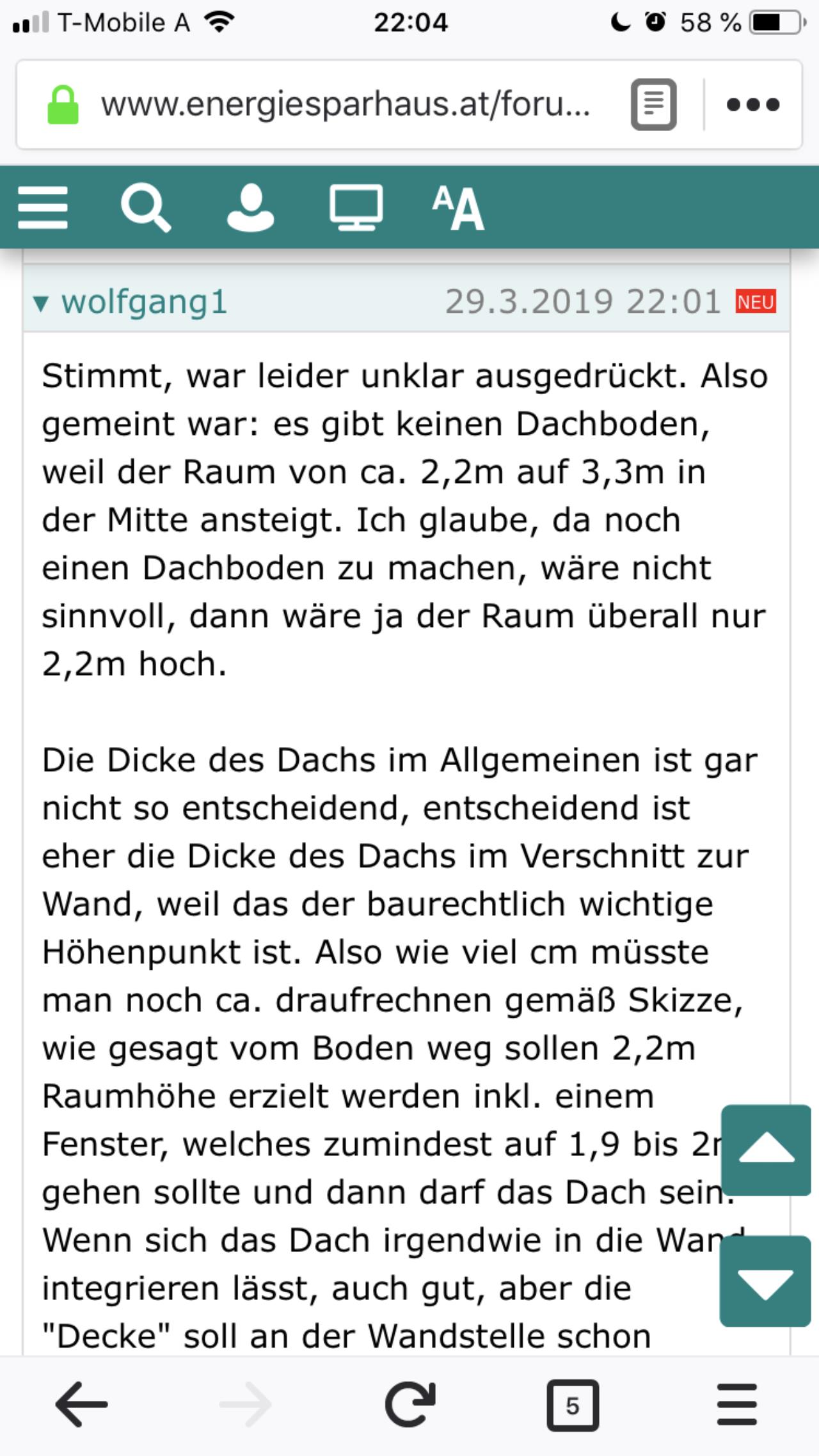Tap the URL address bar
819x1456 pixels.
coord(346,104)
